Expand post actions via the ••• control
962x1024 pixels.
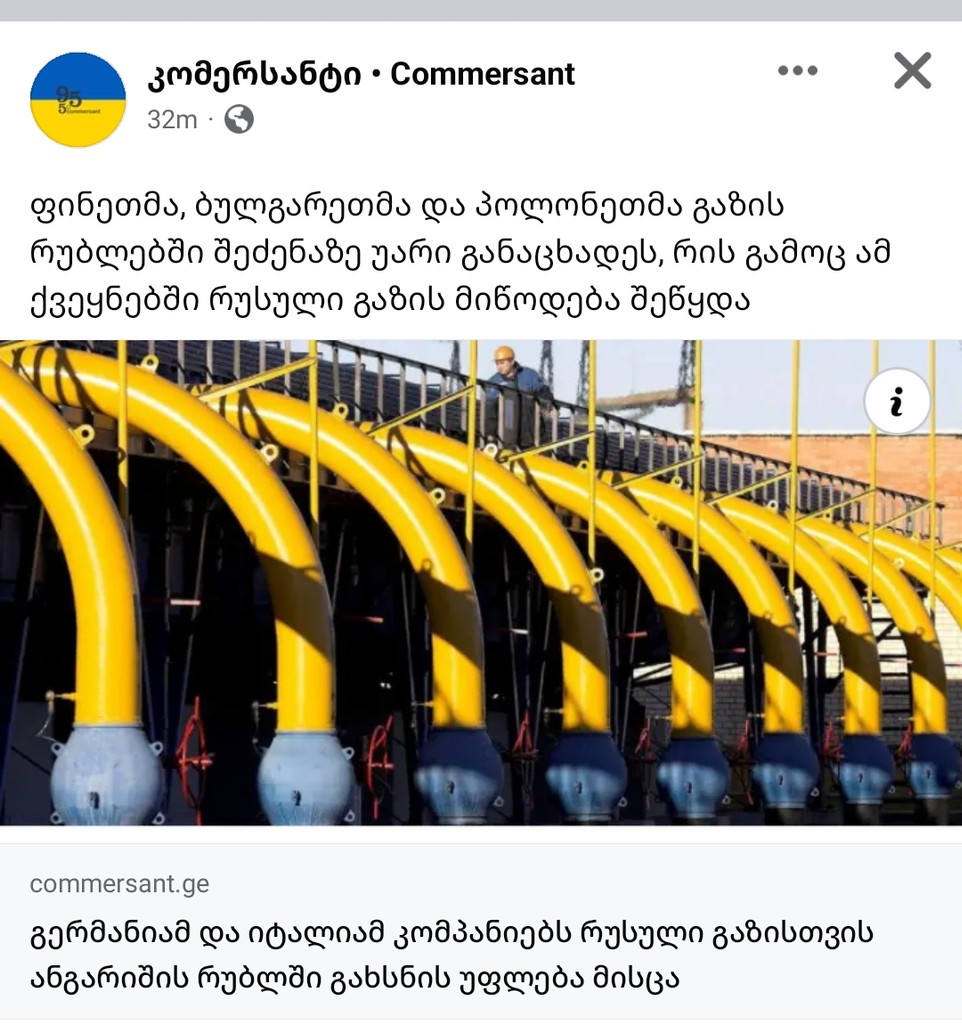click(x=797, y=70)
